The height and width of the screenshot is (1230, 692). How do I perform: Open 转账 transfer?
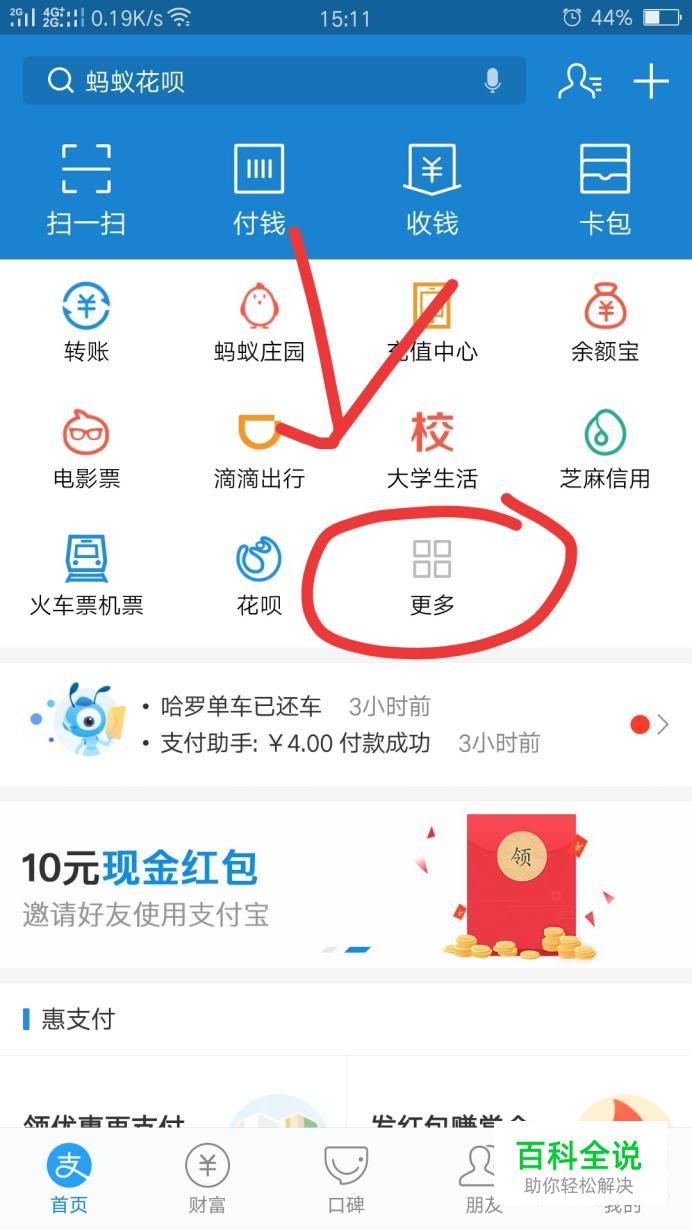click(86, 322)
